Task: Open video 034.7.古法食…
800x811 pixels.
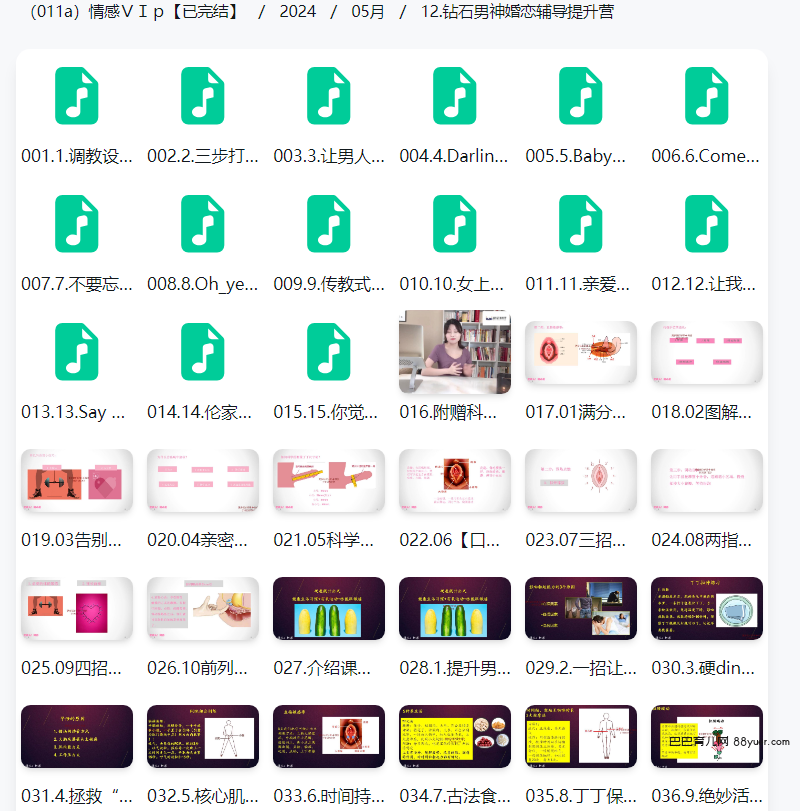Action: tap(455, 736)
